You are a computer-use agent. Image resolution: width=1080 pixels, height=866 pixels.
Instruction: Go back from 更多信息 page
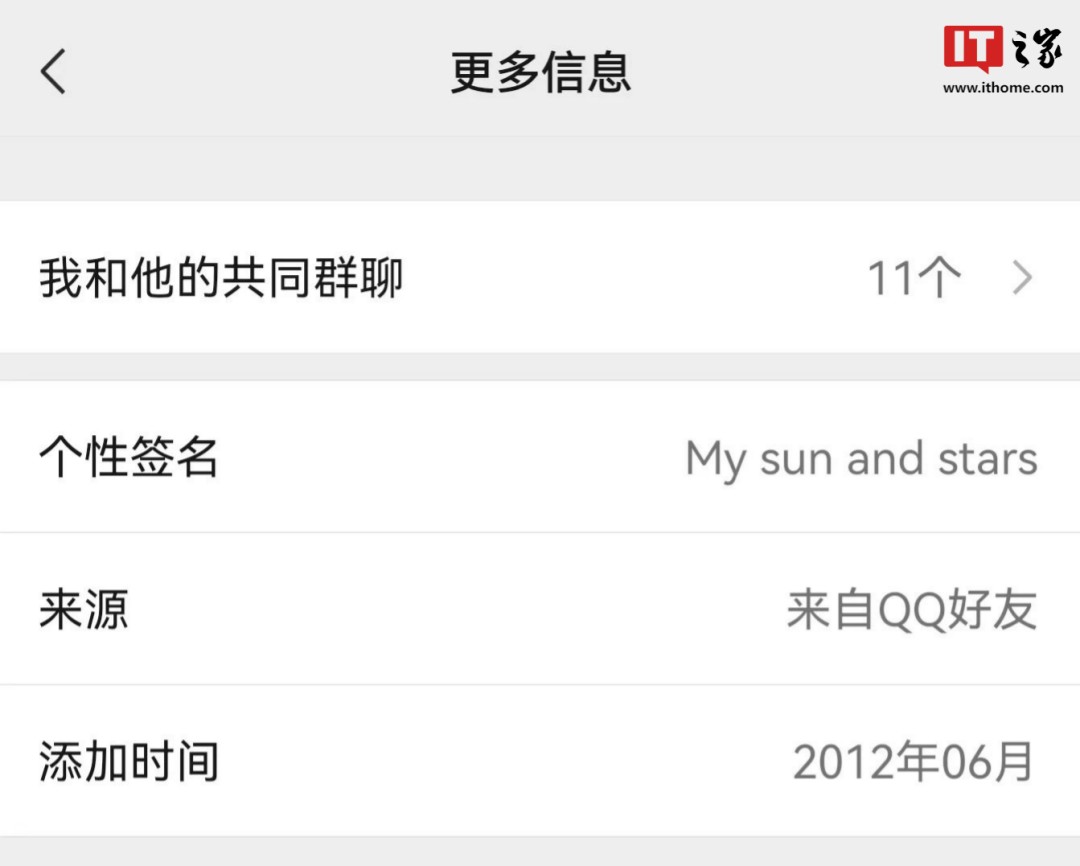click(x=54, y=72)
